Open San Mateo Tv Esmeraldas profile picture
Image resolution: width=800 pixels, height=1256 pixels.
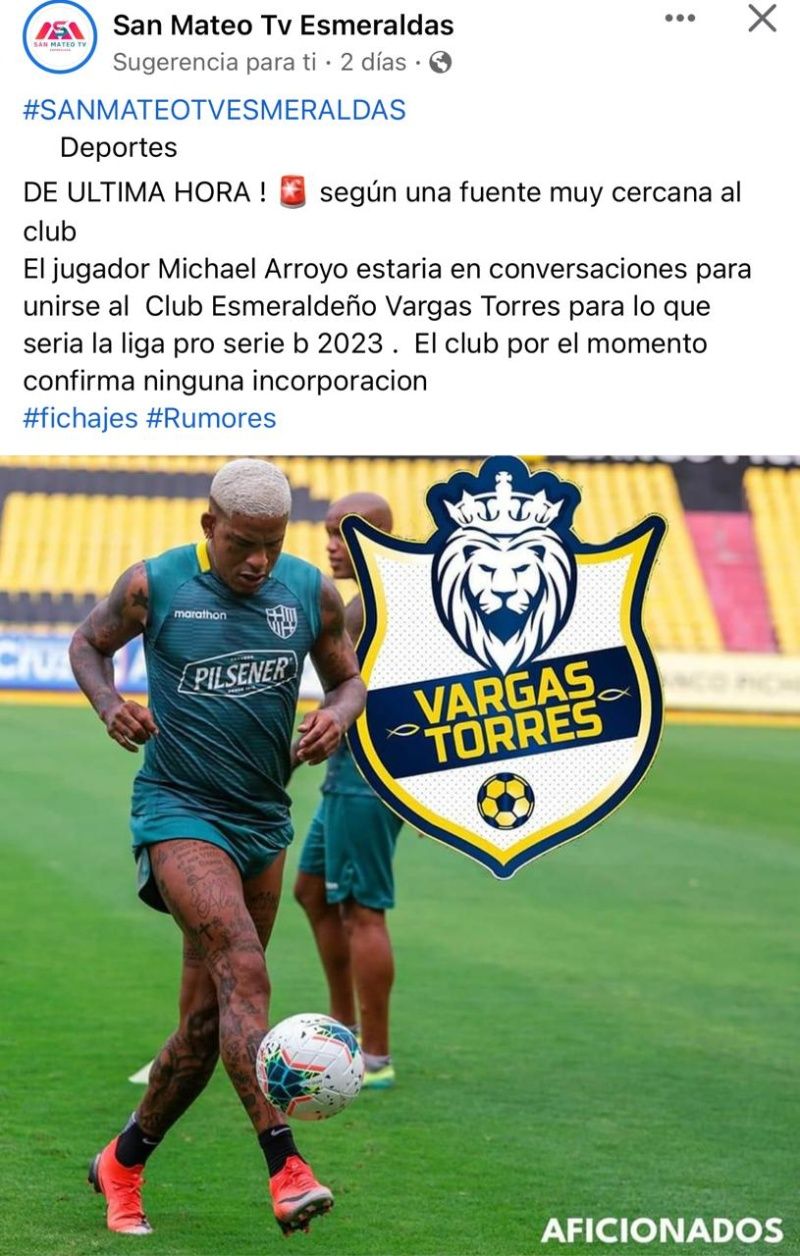(59, 37)
